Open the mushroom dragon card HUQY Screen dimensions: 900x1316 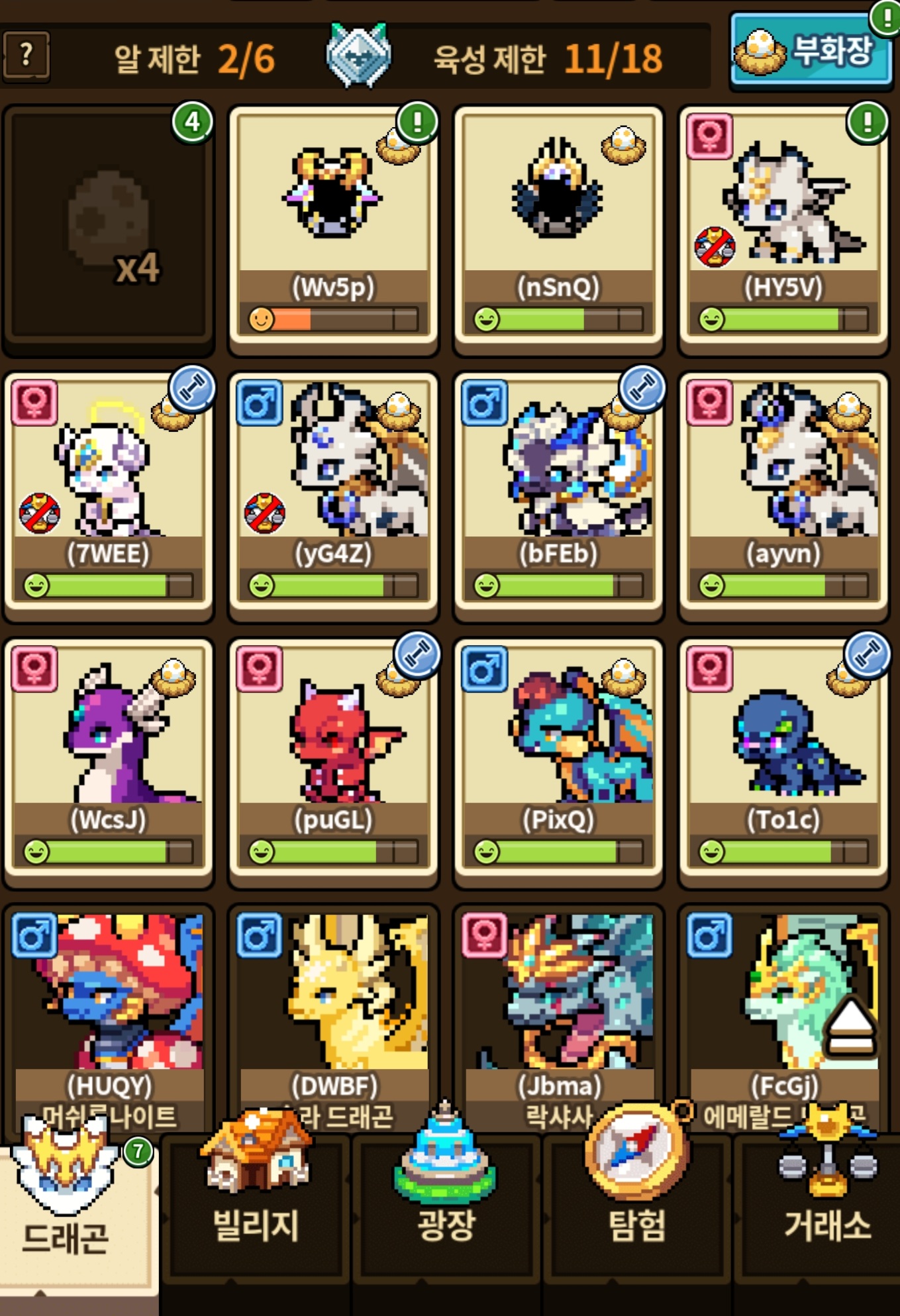pyautogui.click(x=108, y=1007)
